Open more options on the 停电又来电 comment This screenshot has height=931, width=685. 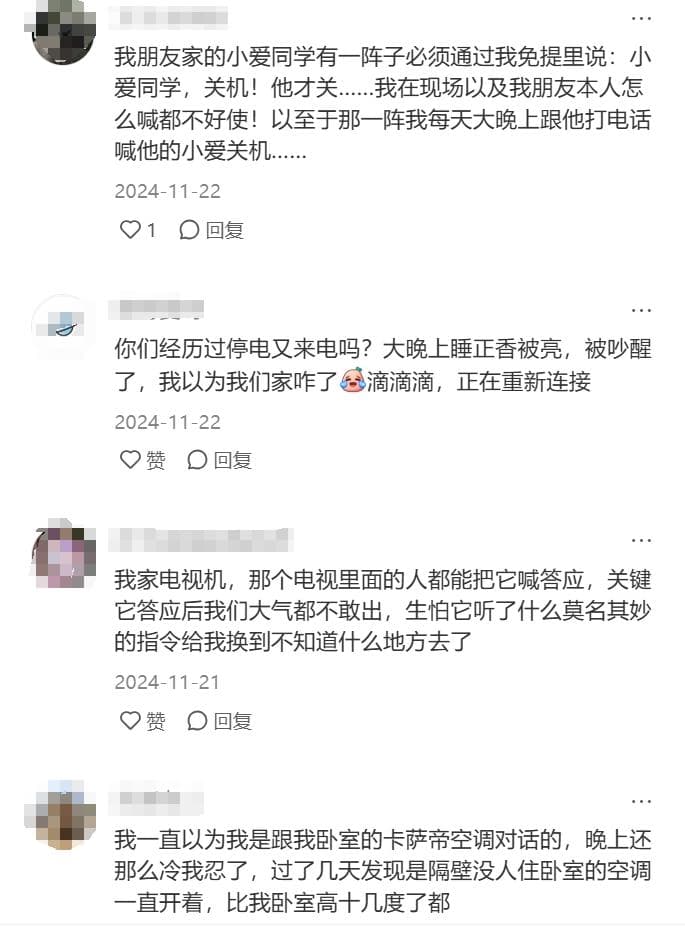(641, 310)
